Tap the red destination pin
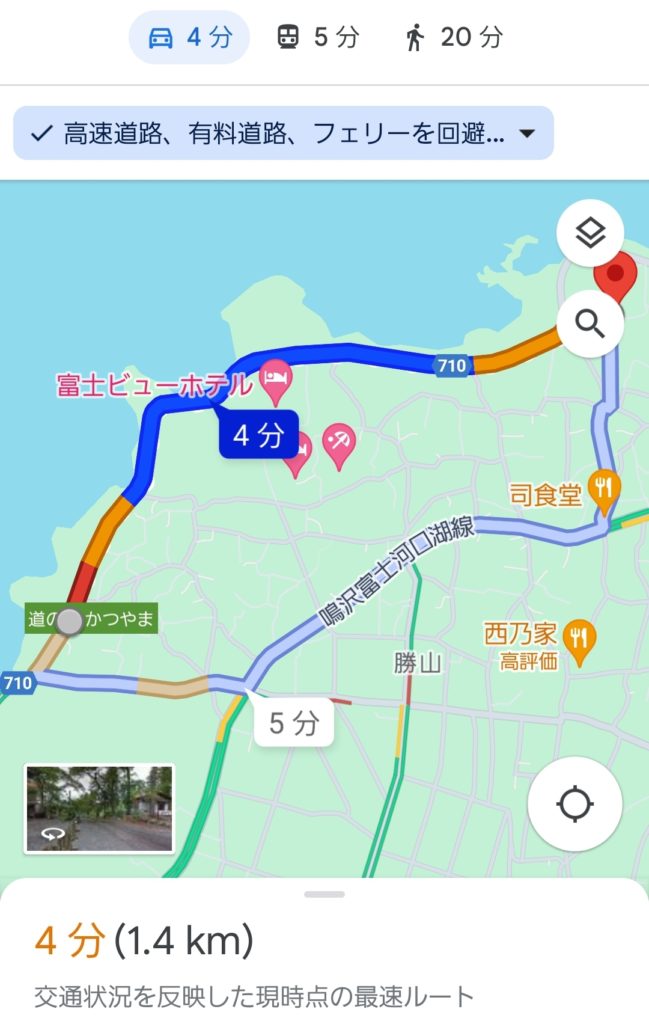The image size is (649, 1024). click(616, 275)
